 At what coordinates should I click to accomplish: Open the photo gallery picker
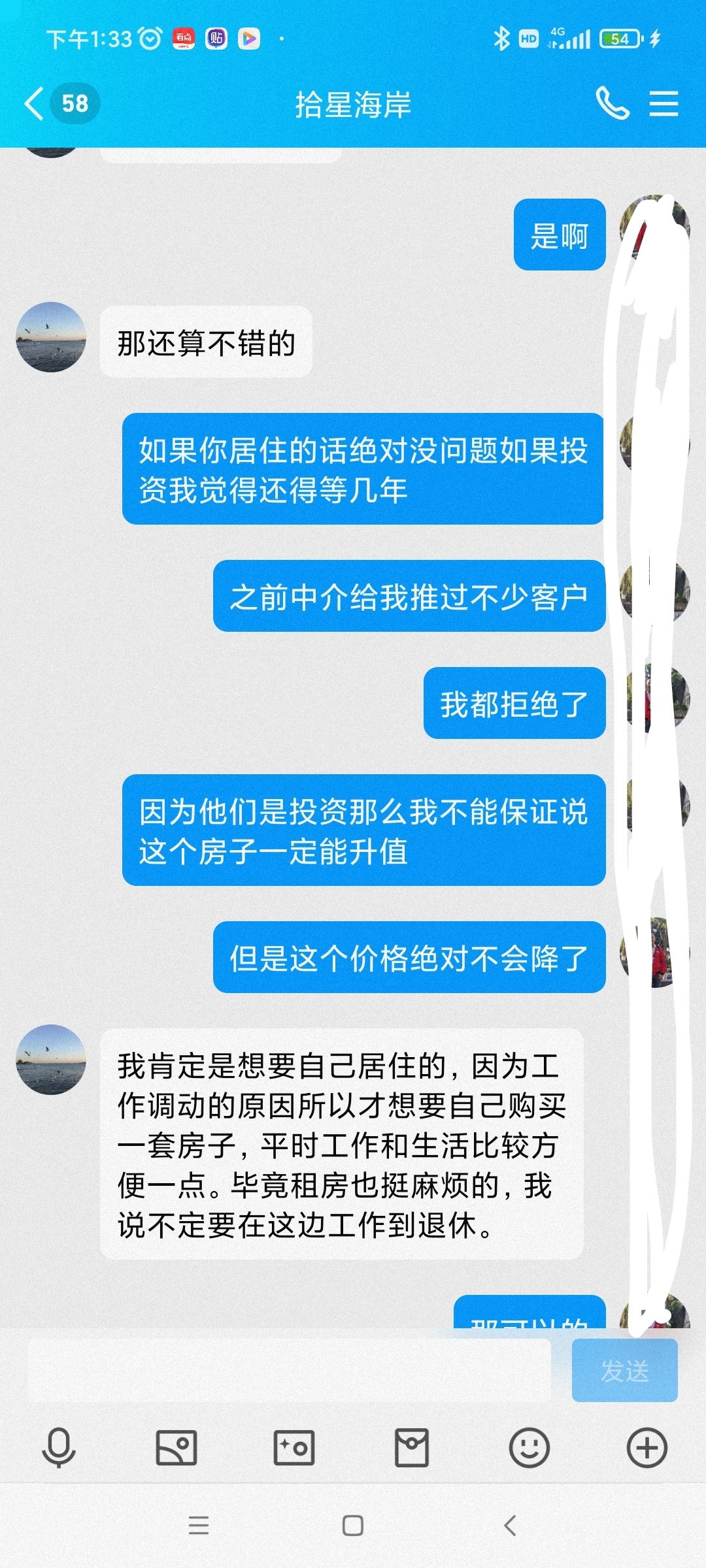pos(176,1448)
